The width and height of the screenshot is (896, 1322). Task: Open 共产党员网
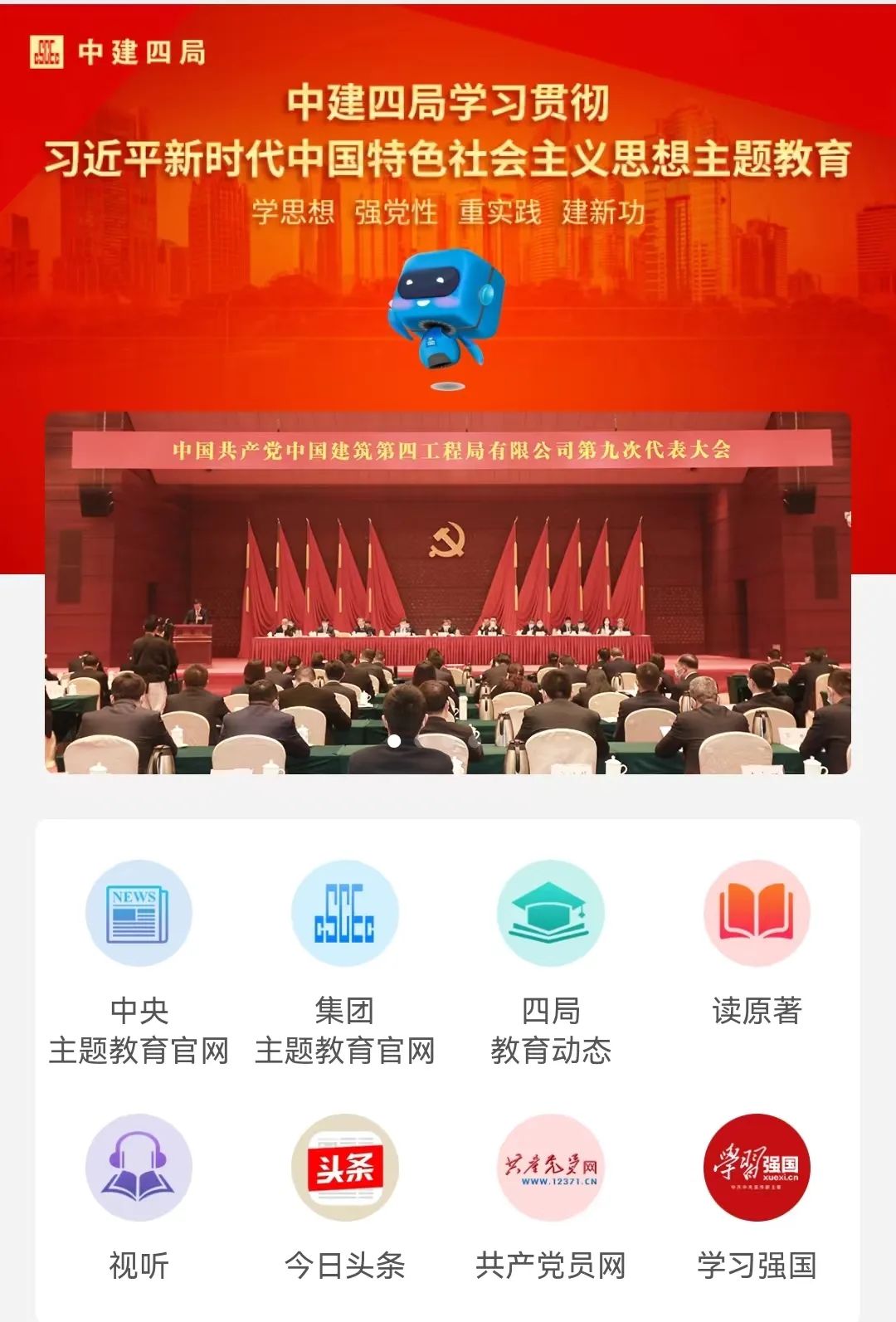[x=550, y=1168]
